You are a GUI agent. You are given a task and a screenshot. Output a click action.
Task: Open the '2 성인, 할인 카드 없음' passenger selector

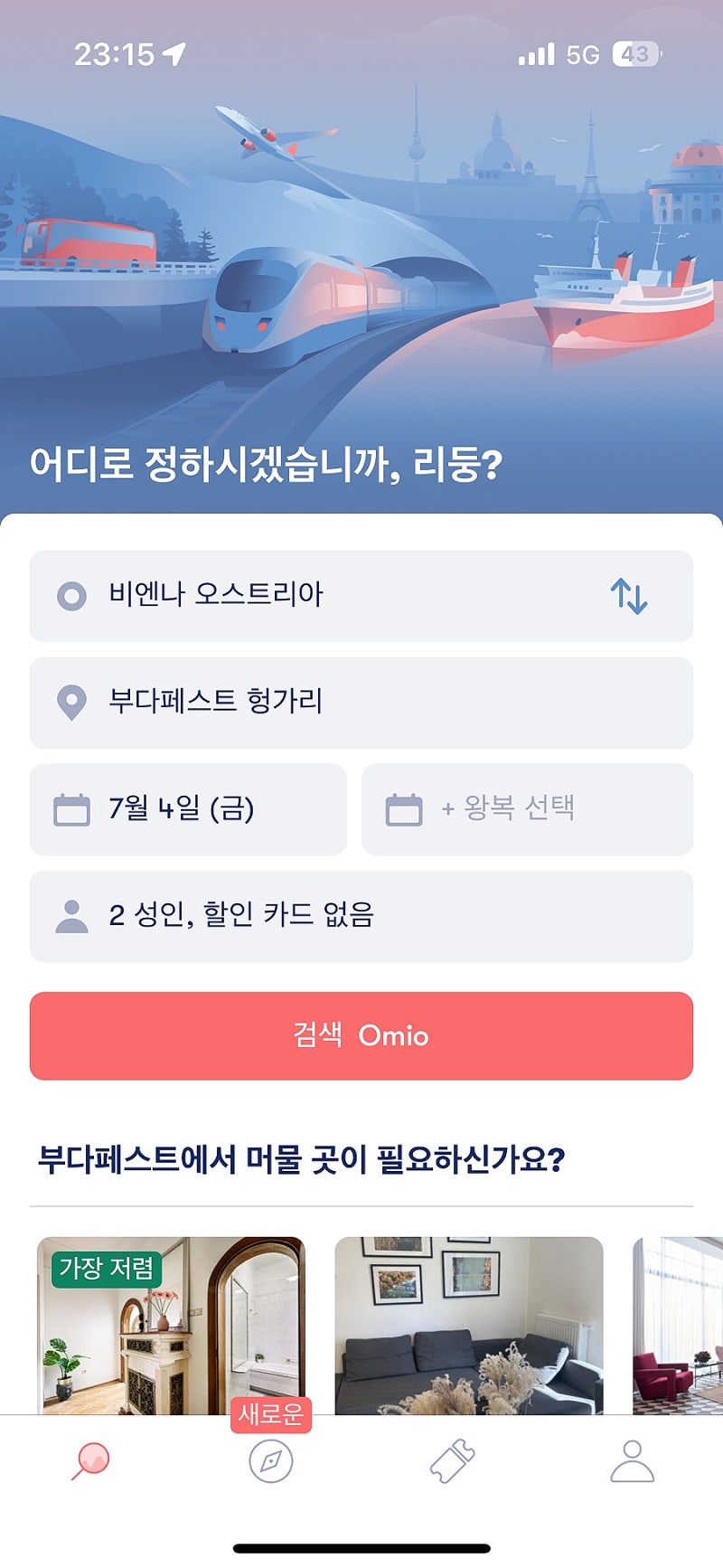(x=361, y=916)
